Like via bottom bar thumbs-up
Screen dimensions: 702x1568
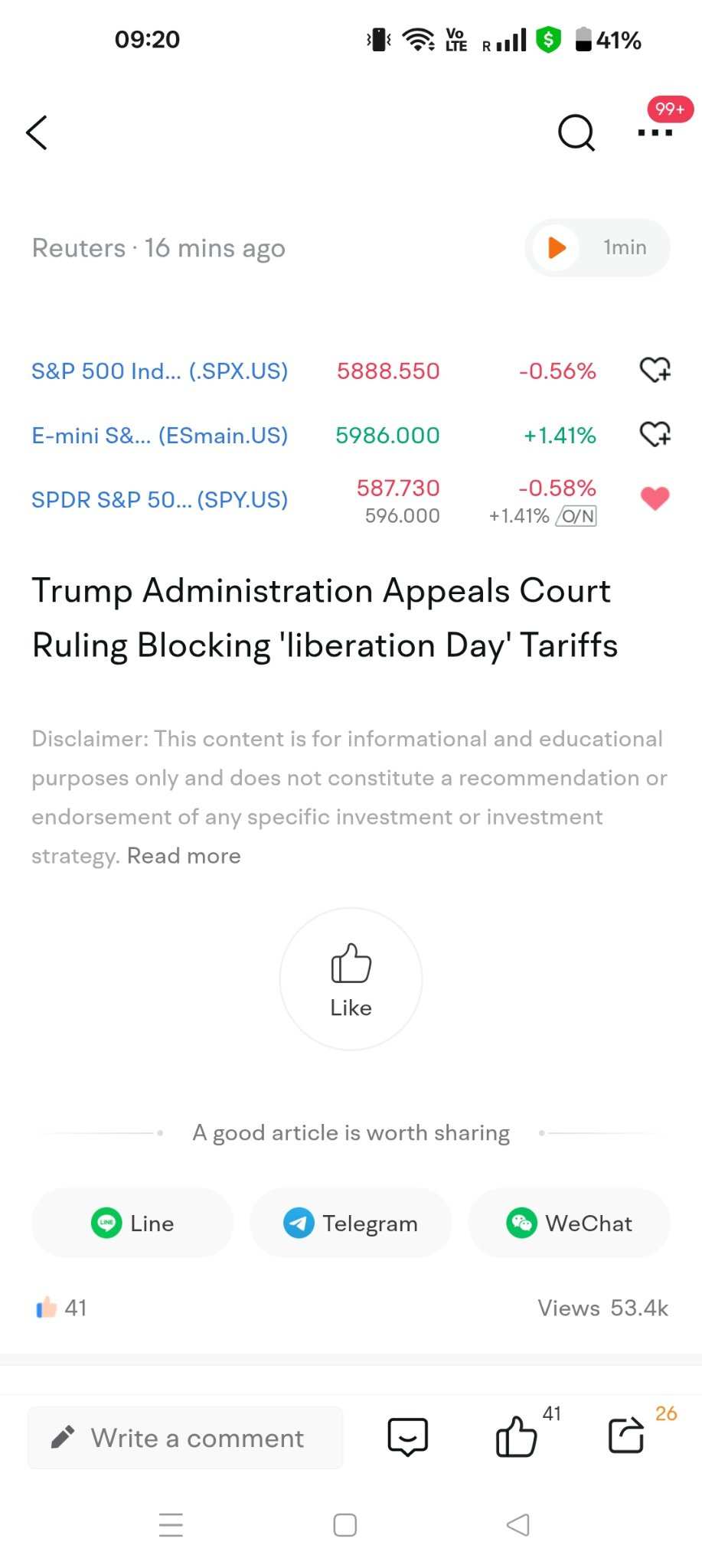(x=517, y=1436)
